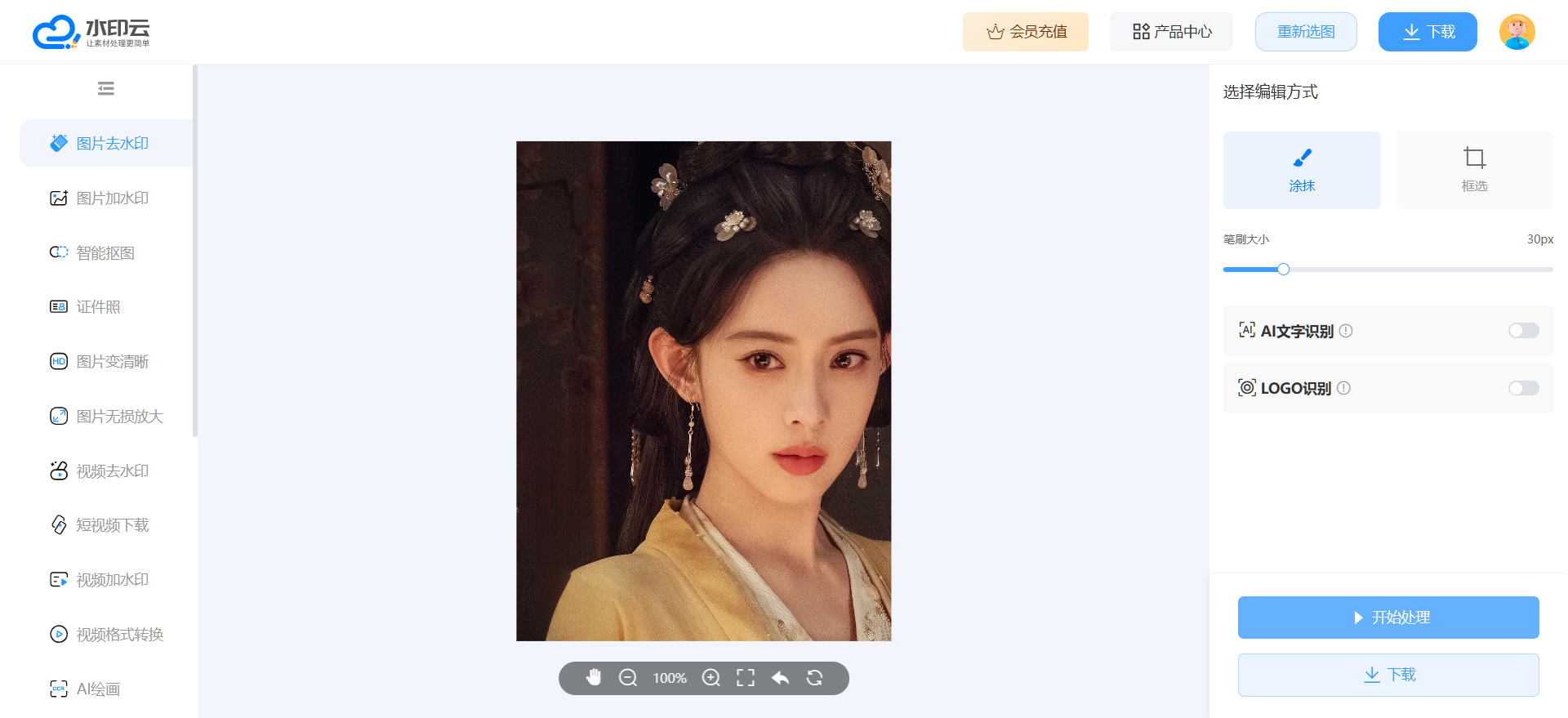Open 智能抠图 tool
The image size is (1568, 718).
point(105,252)
